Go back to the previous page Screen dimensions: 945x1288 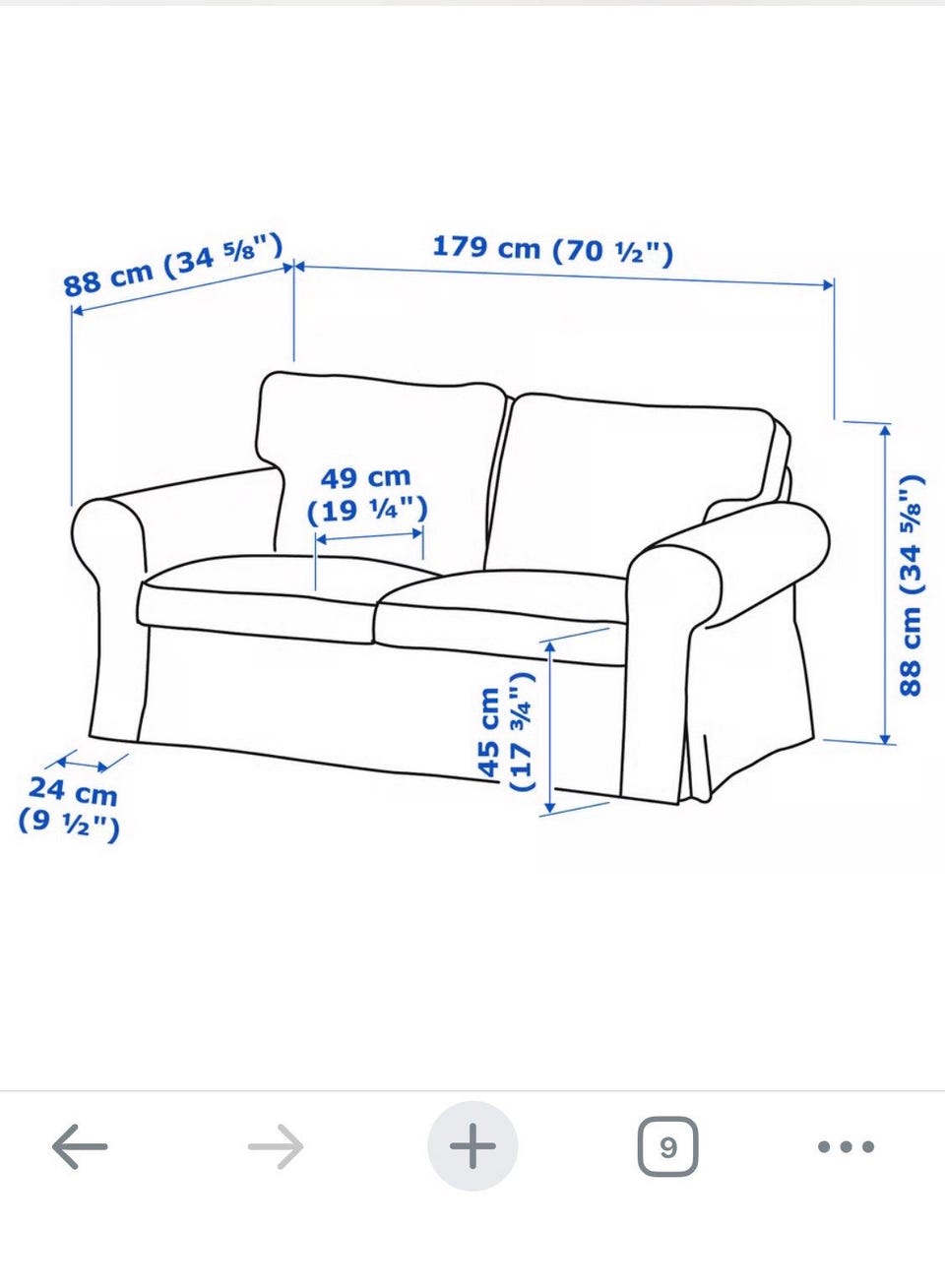(79, 1146)
